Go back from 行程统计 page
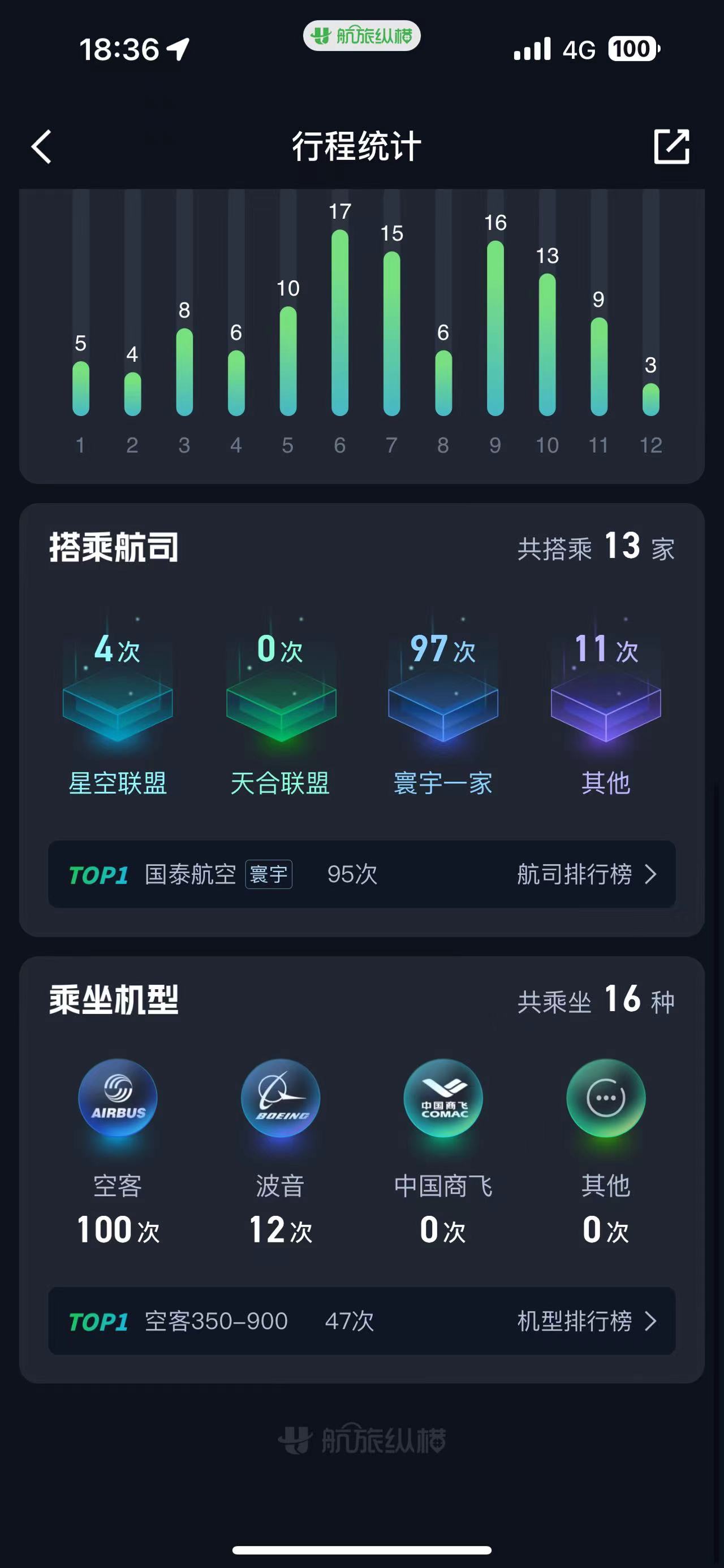724x1568 pixels. tap(41, 147)
